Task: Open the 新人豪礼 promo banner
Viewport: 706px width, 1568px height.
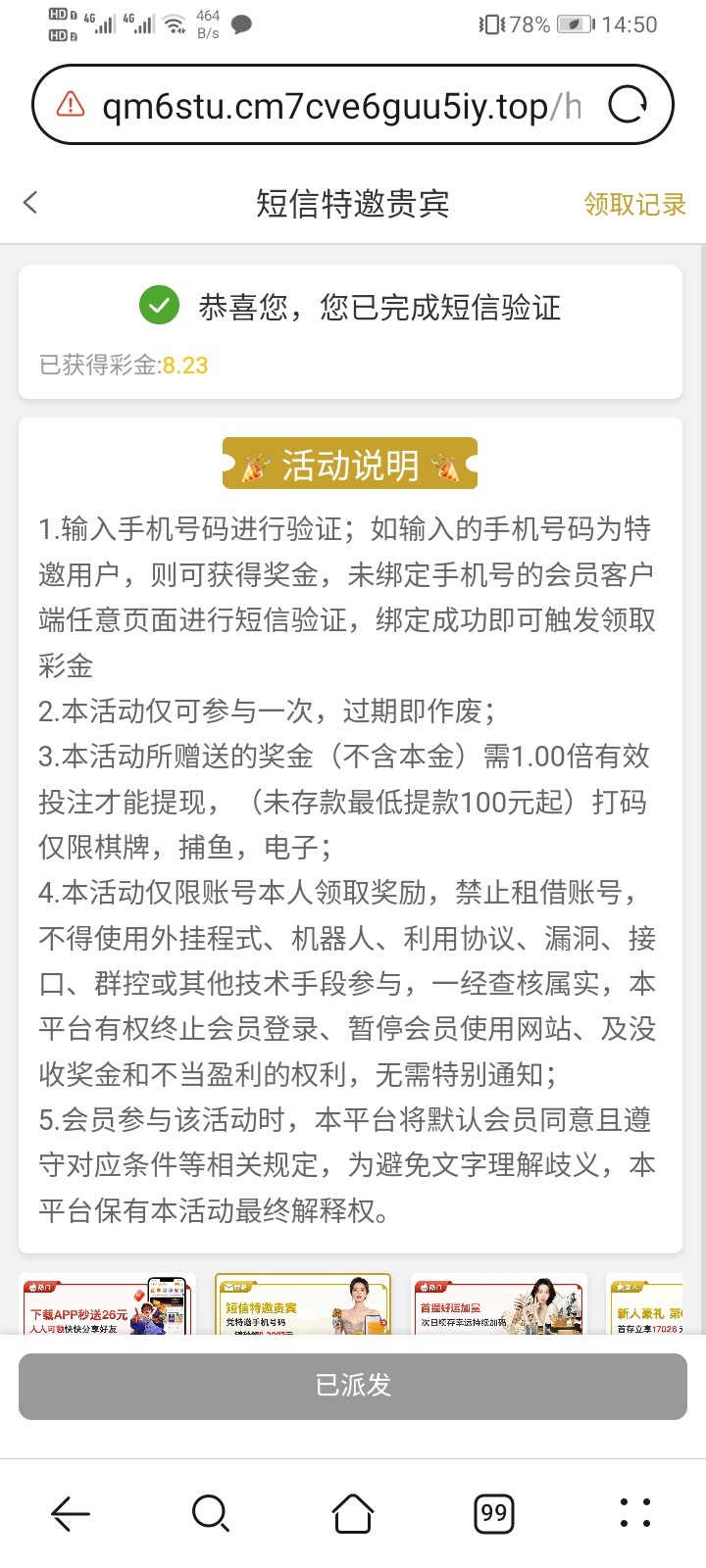Action: click(x=647, y=1305)
